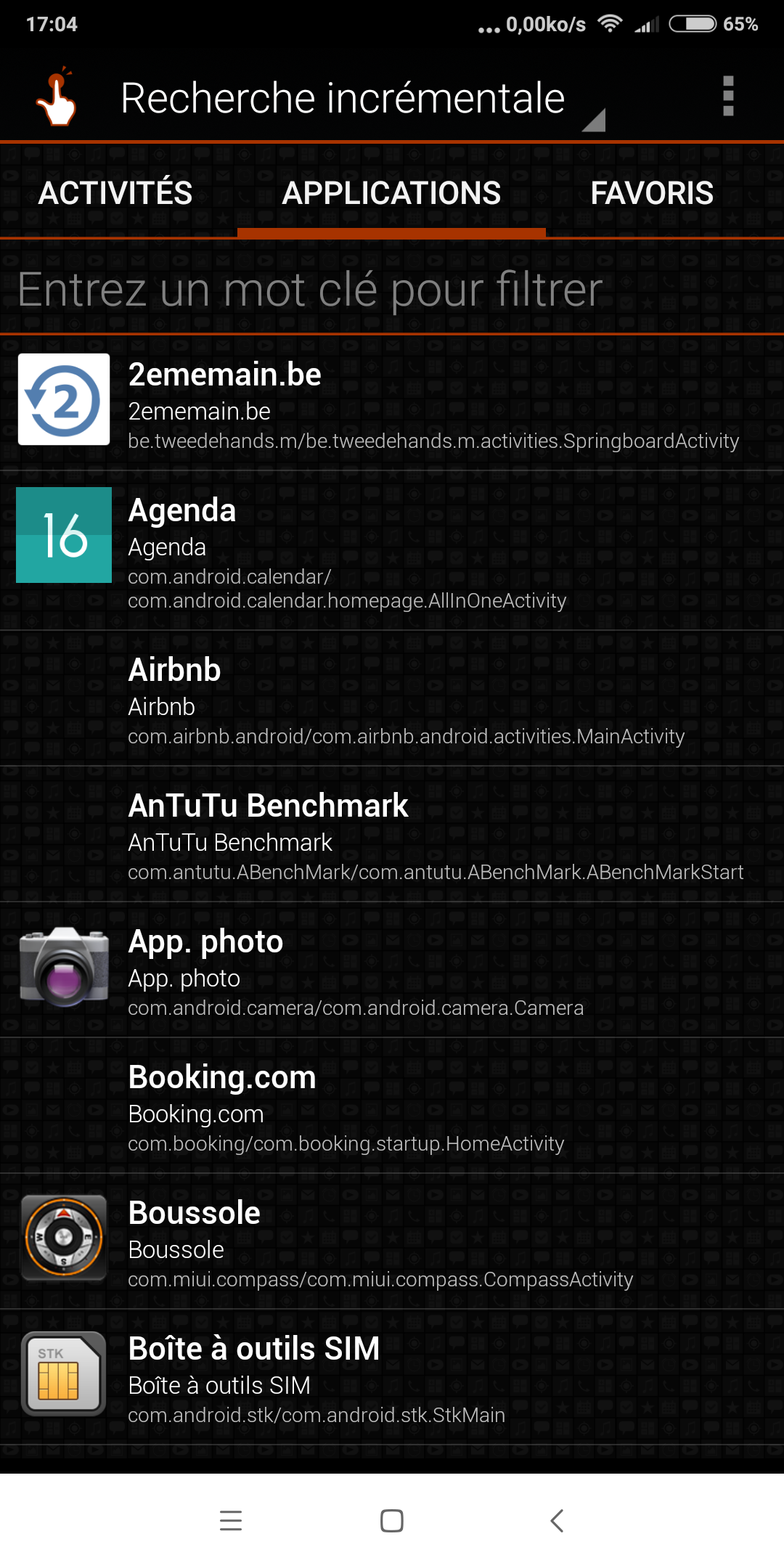Focus the keyword filter field
Screen dimensions: 784x1568
tap(392, 290)
